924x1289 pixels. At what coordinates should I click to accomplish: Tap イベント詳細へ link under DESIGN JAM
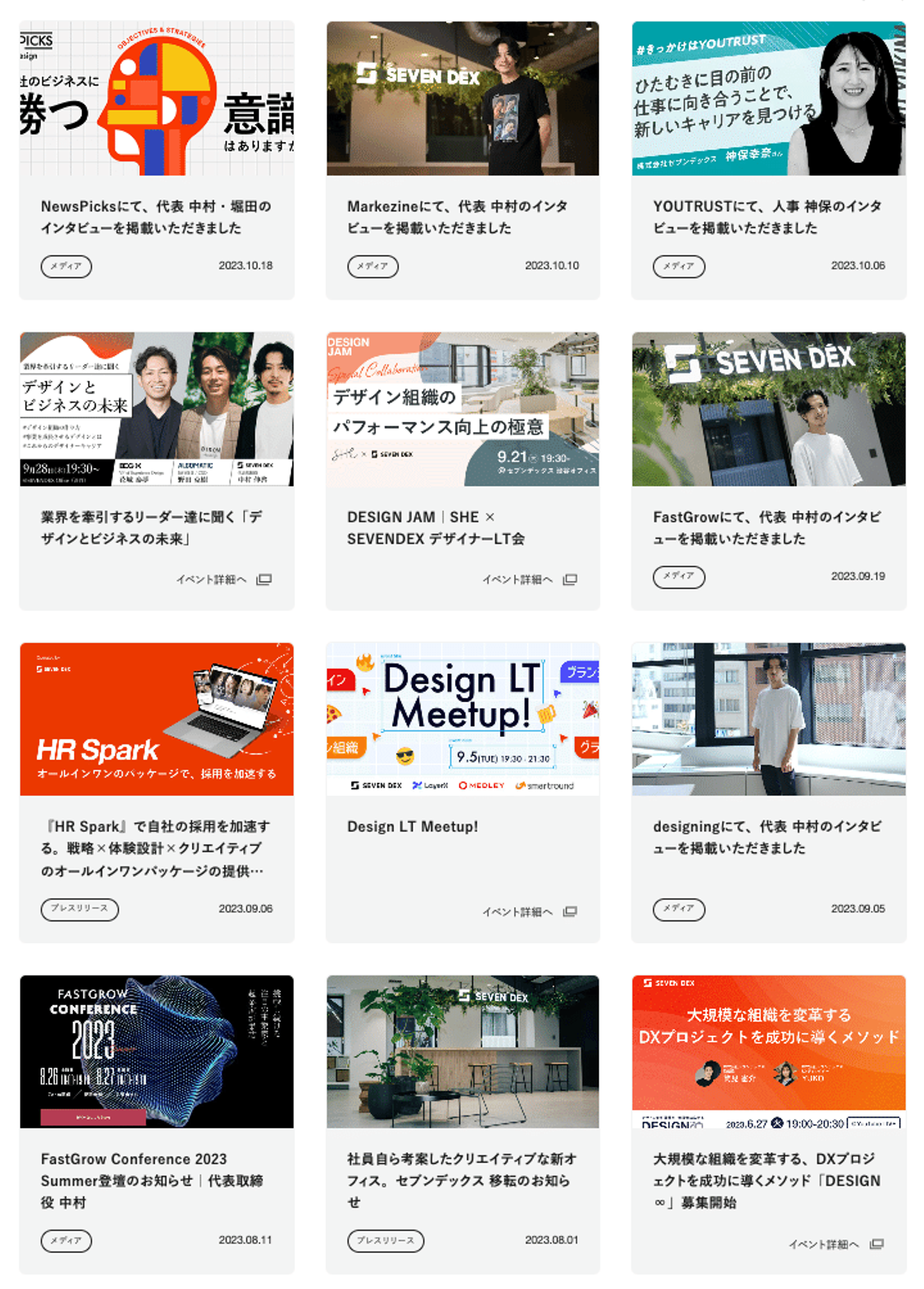[x=529, y=580]
